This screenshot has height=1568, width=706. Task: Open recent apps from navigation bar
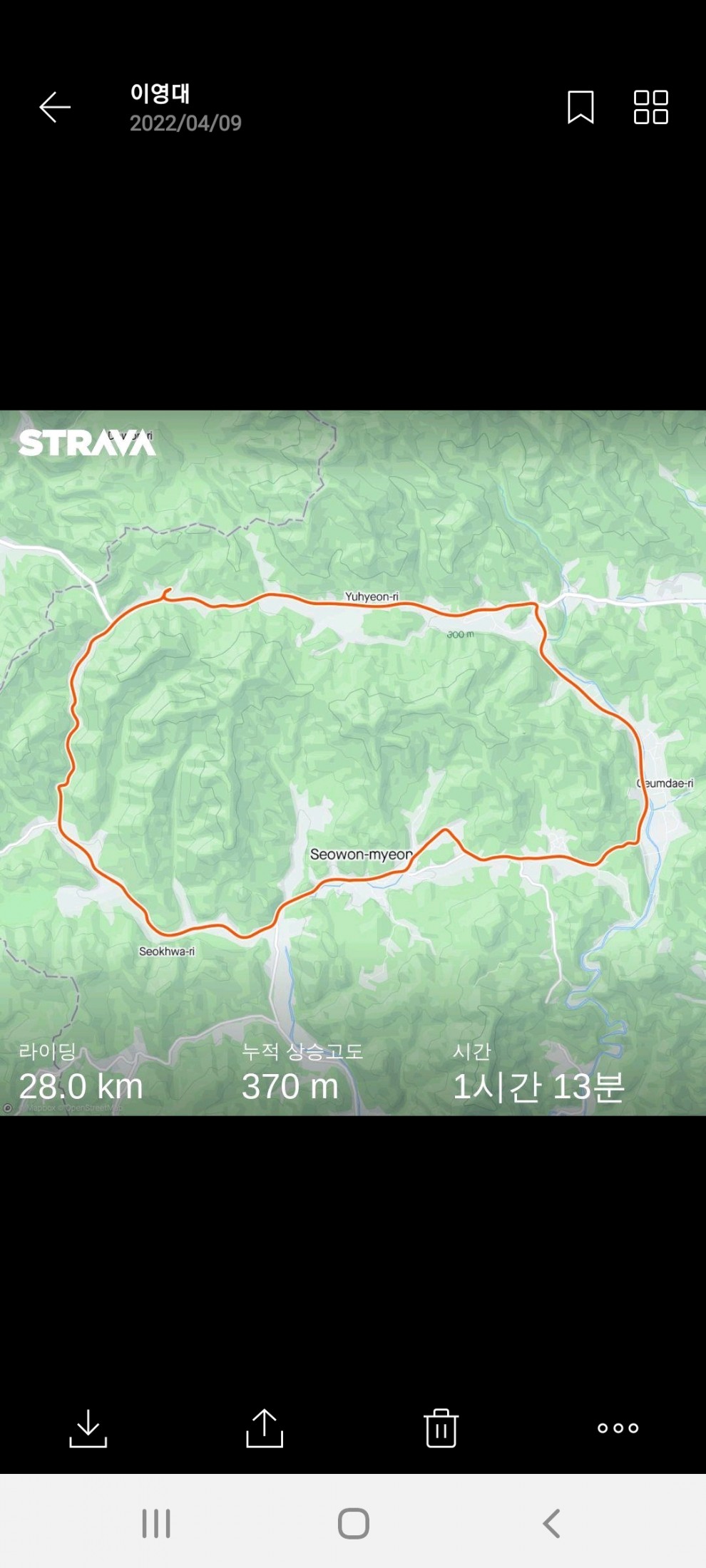pos(156,1524)
